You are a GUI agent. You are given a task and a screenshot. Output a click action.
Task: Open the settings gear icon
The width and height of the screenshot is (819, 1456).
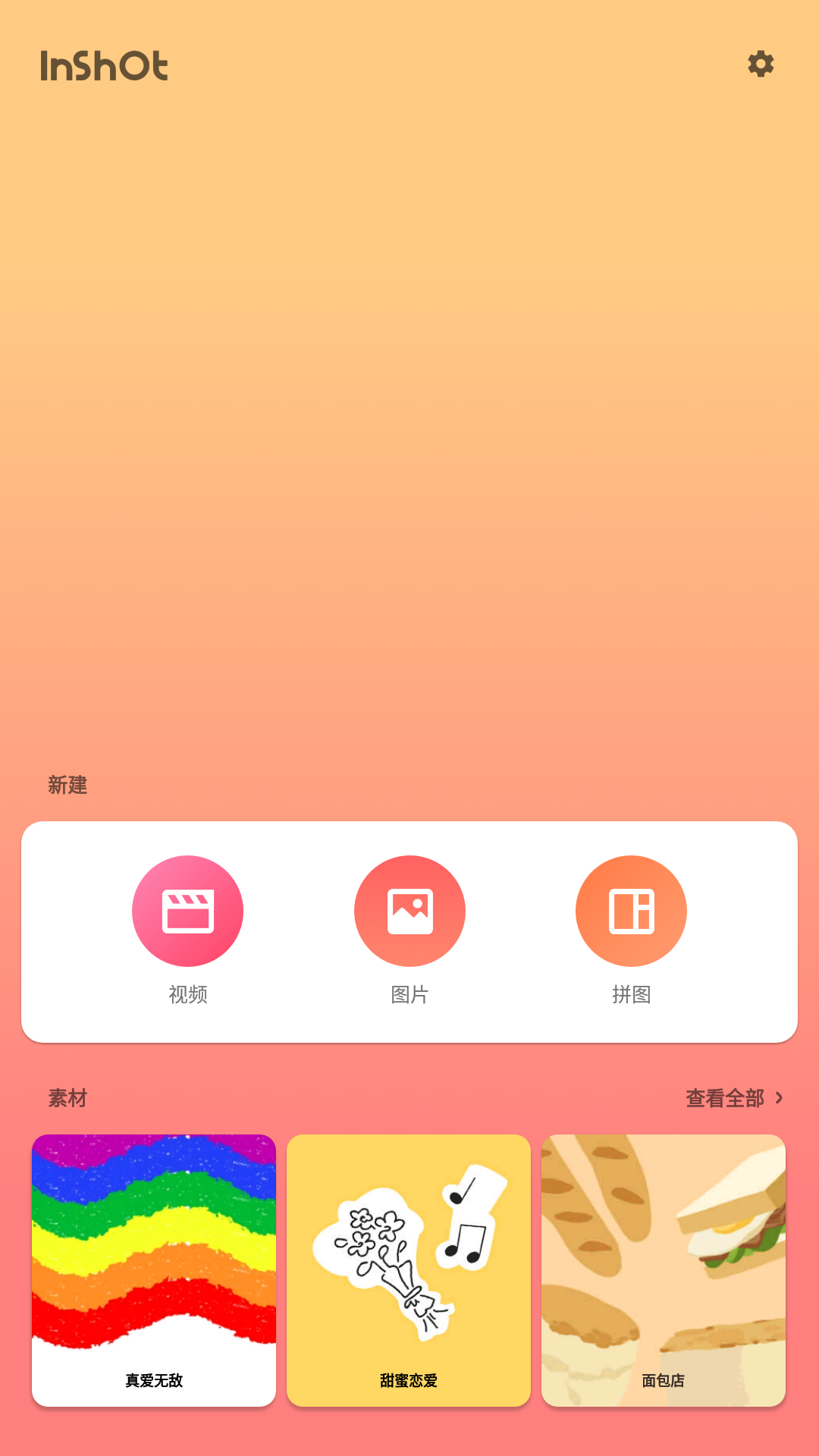[x=761, y=64]
